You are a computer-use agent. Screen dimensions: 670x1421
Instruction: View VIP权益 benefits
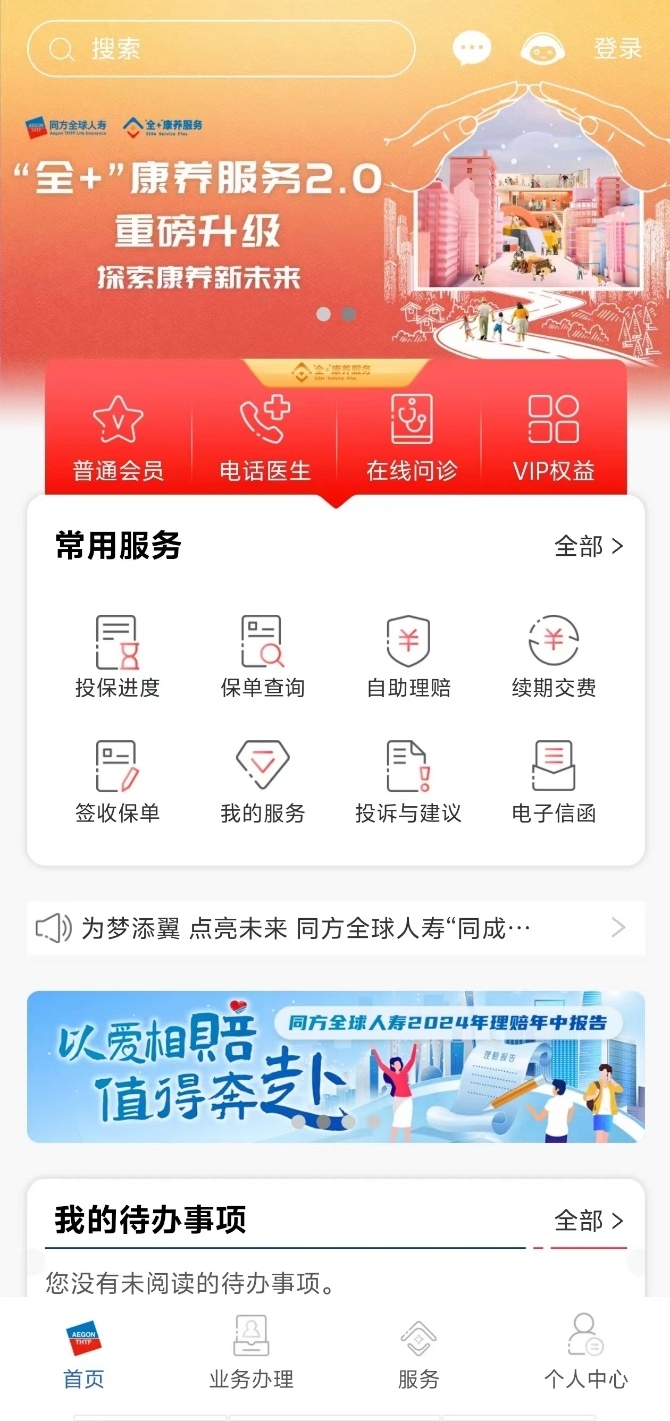tap(554, 438)
